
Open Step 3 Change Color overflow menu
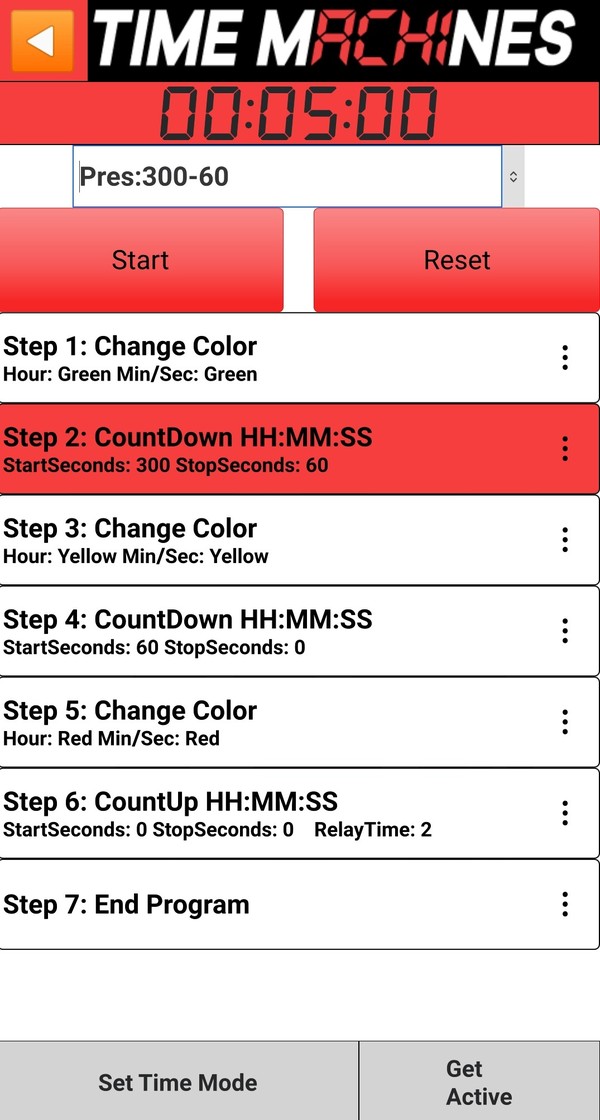[x=565, y=540]
